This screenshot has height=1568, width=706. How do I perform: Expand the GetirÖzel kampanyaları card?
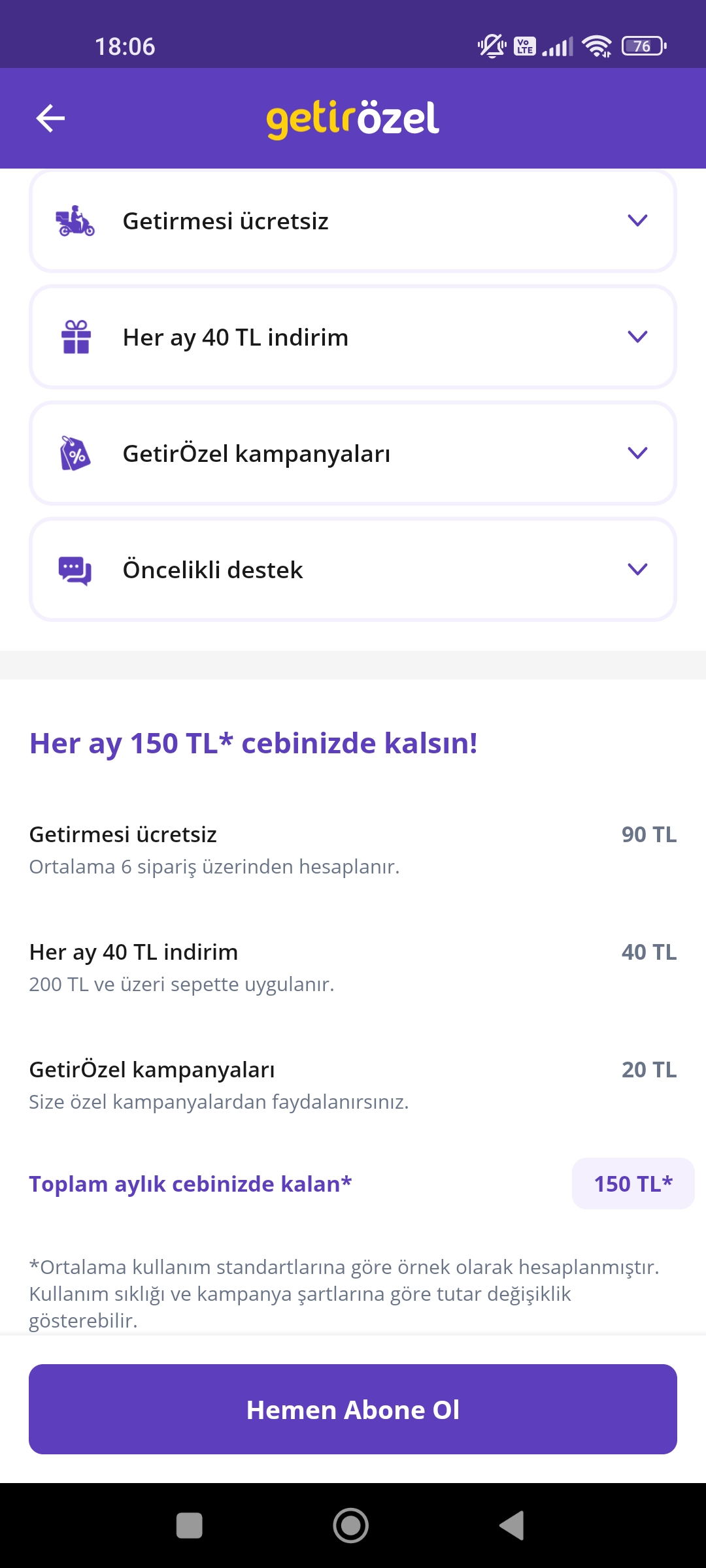(353, 453)
